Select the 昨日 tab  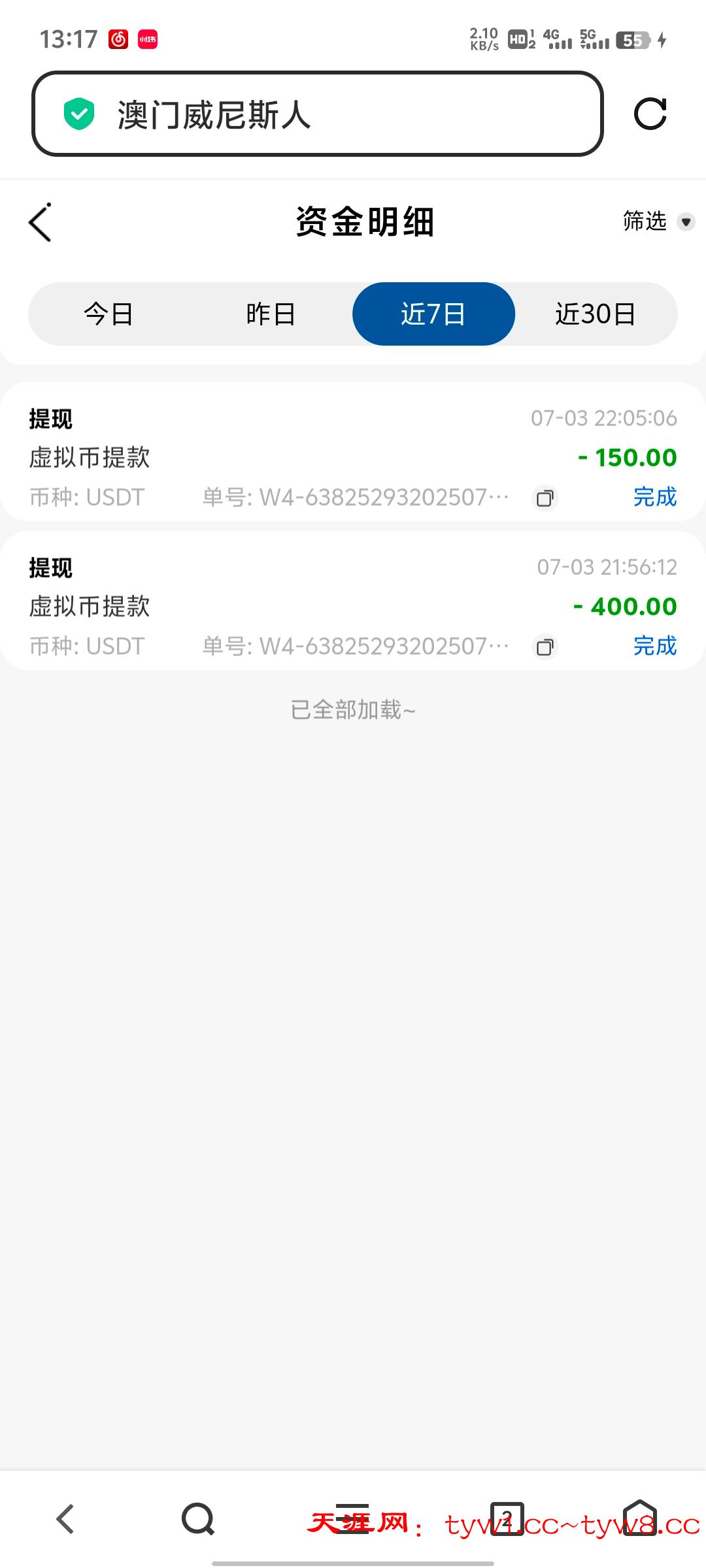pos(271,314)
